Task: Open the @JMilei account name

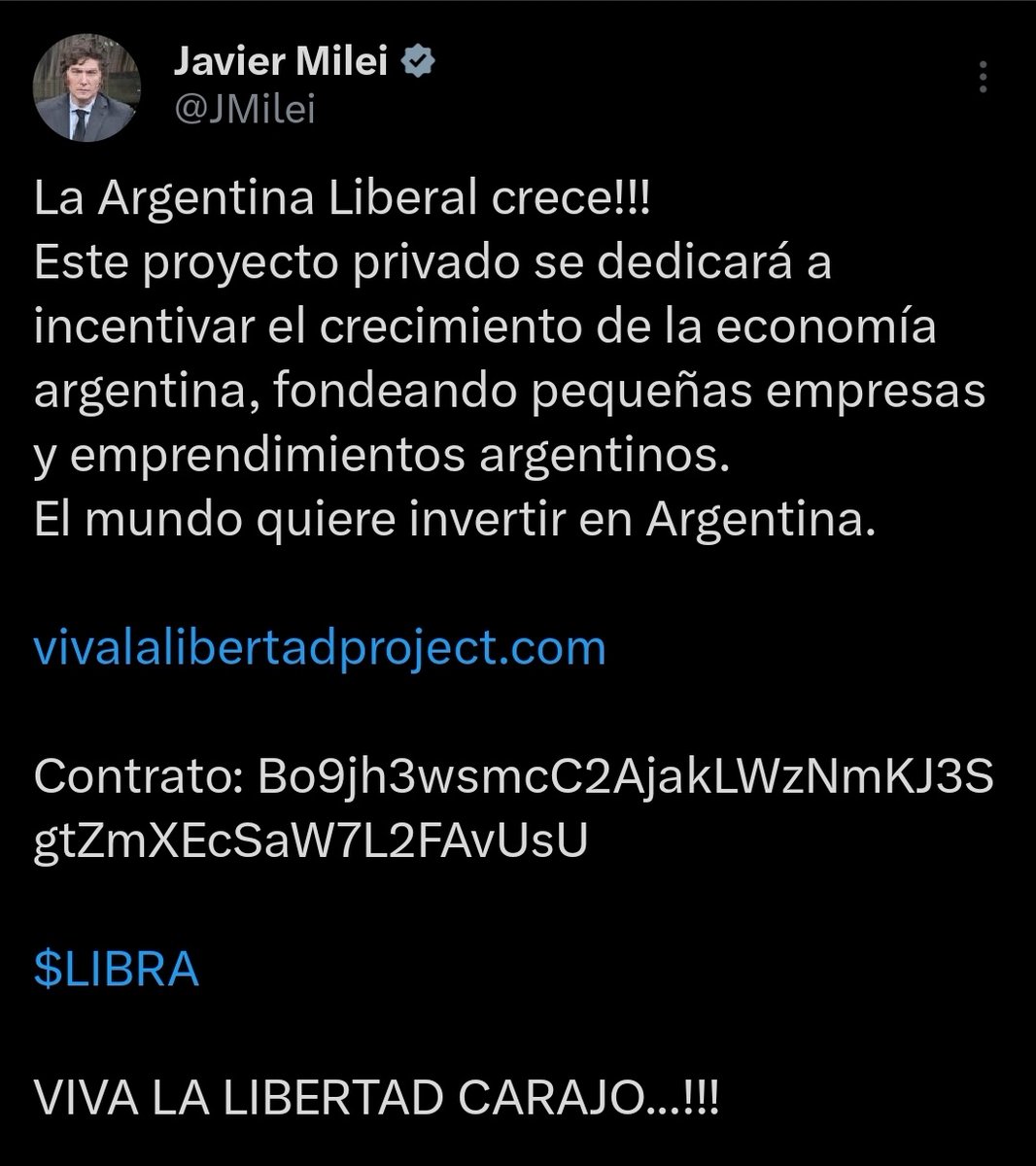Action: pyautogui.click(x=244, y=113)
